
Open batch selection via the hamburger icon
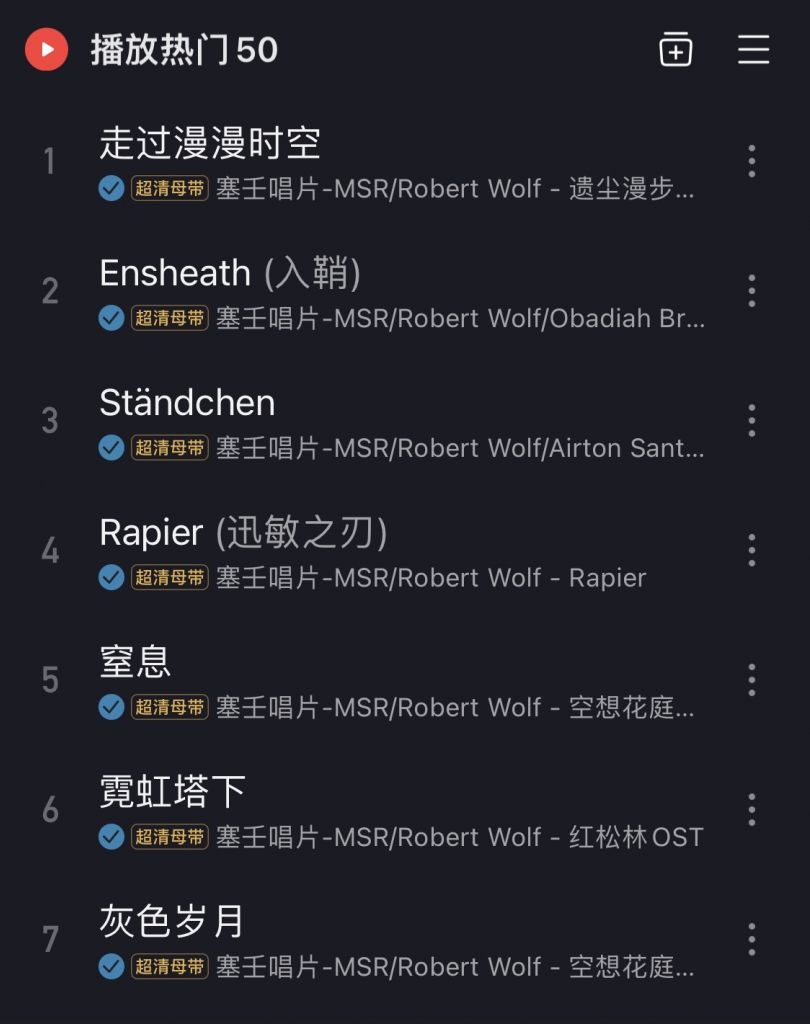(753, 49)
